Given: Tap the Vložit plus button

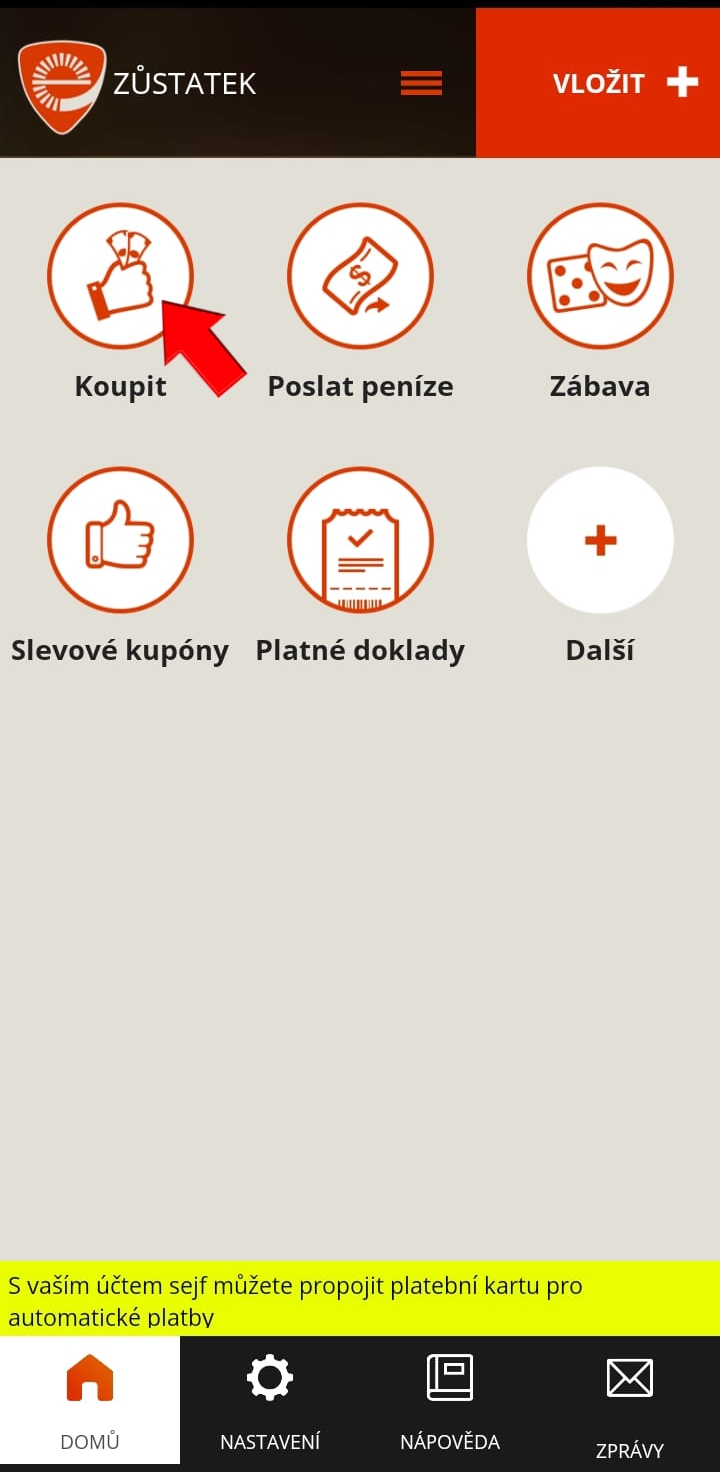Looking at the screenshot, I should coord(598,83).
